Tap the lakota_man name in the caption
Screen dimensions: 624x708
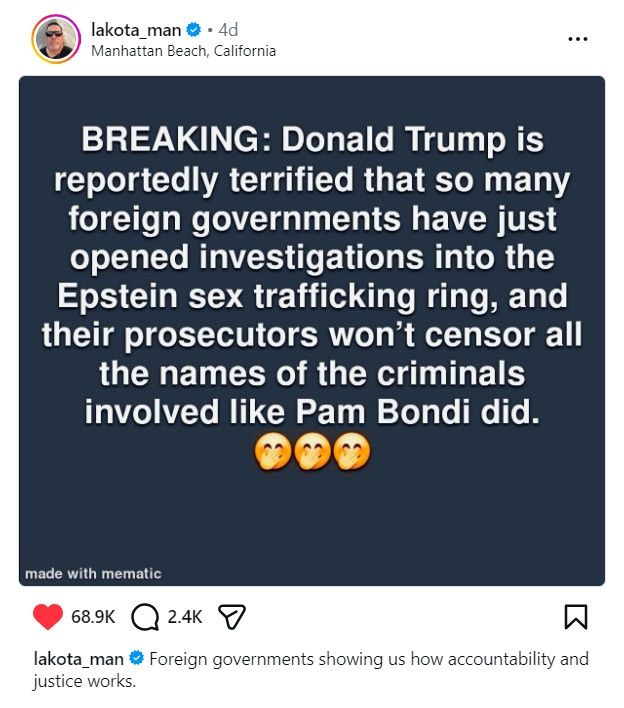click(x=78, y=659)
